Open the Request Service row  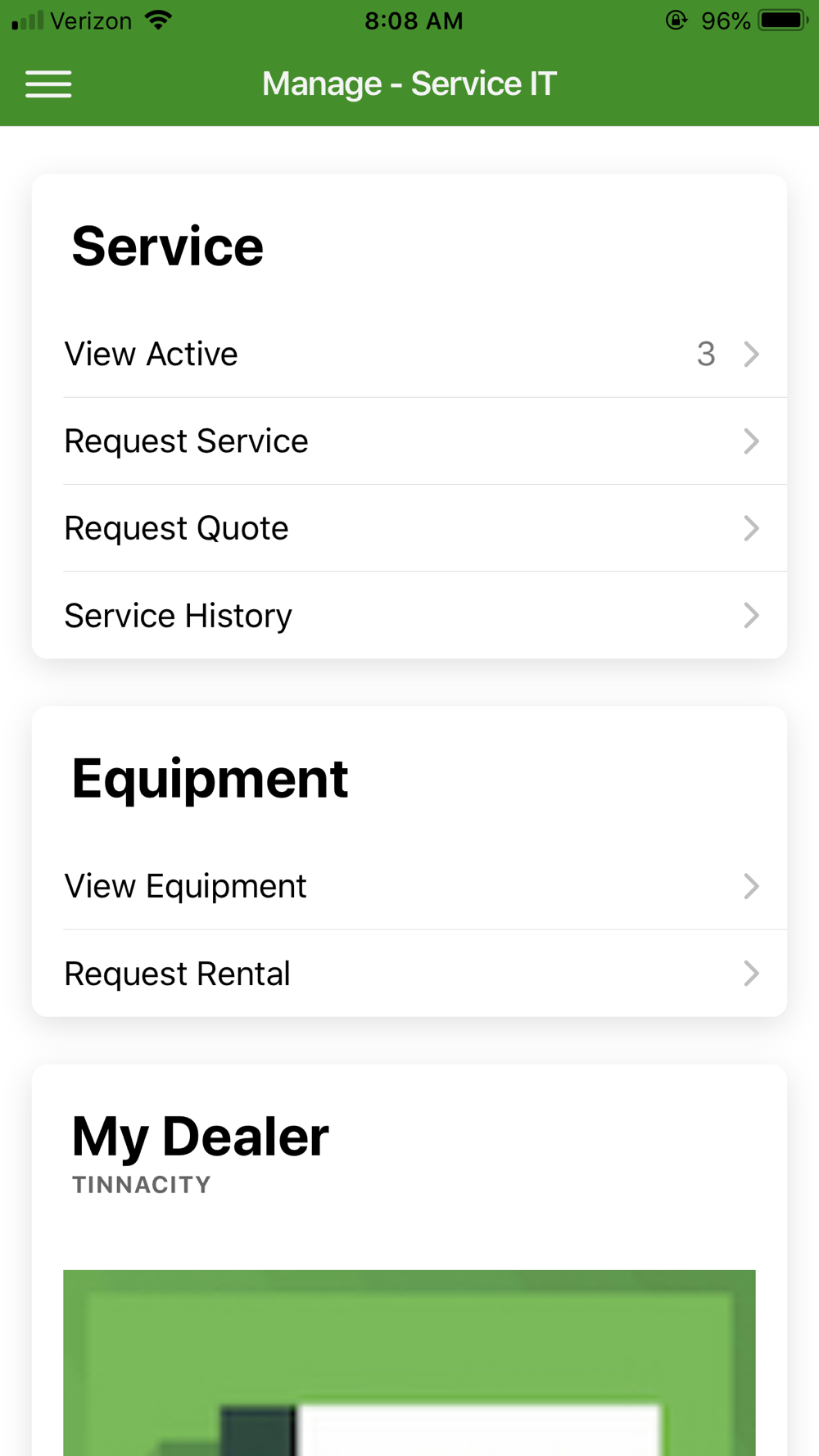[x=409, y=441]
